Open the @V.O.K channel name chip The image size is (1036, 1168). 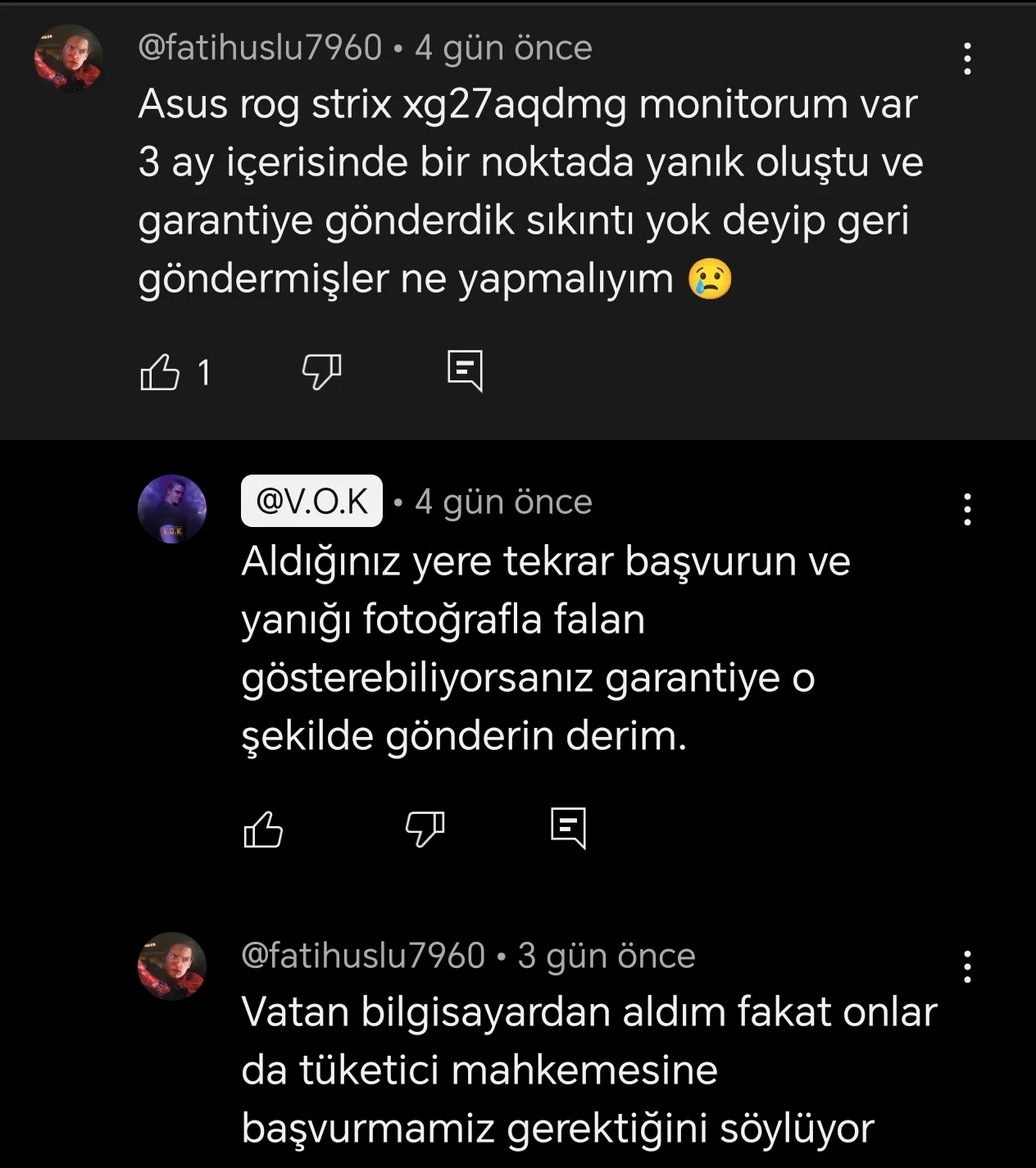[311, 501]
